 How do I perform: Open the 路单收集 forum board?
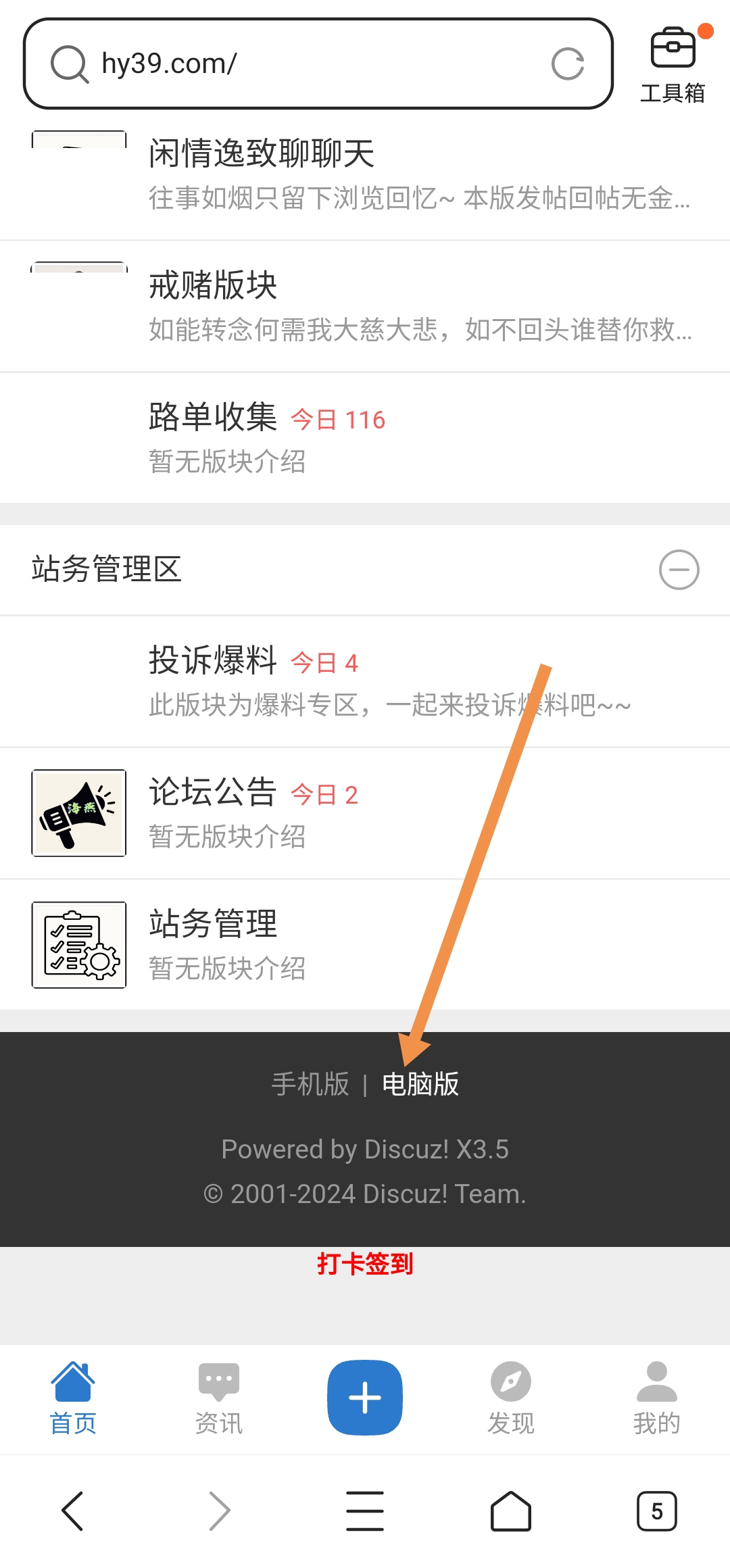click(213, 417)
